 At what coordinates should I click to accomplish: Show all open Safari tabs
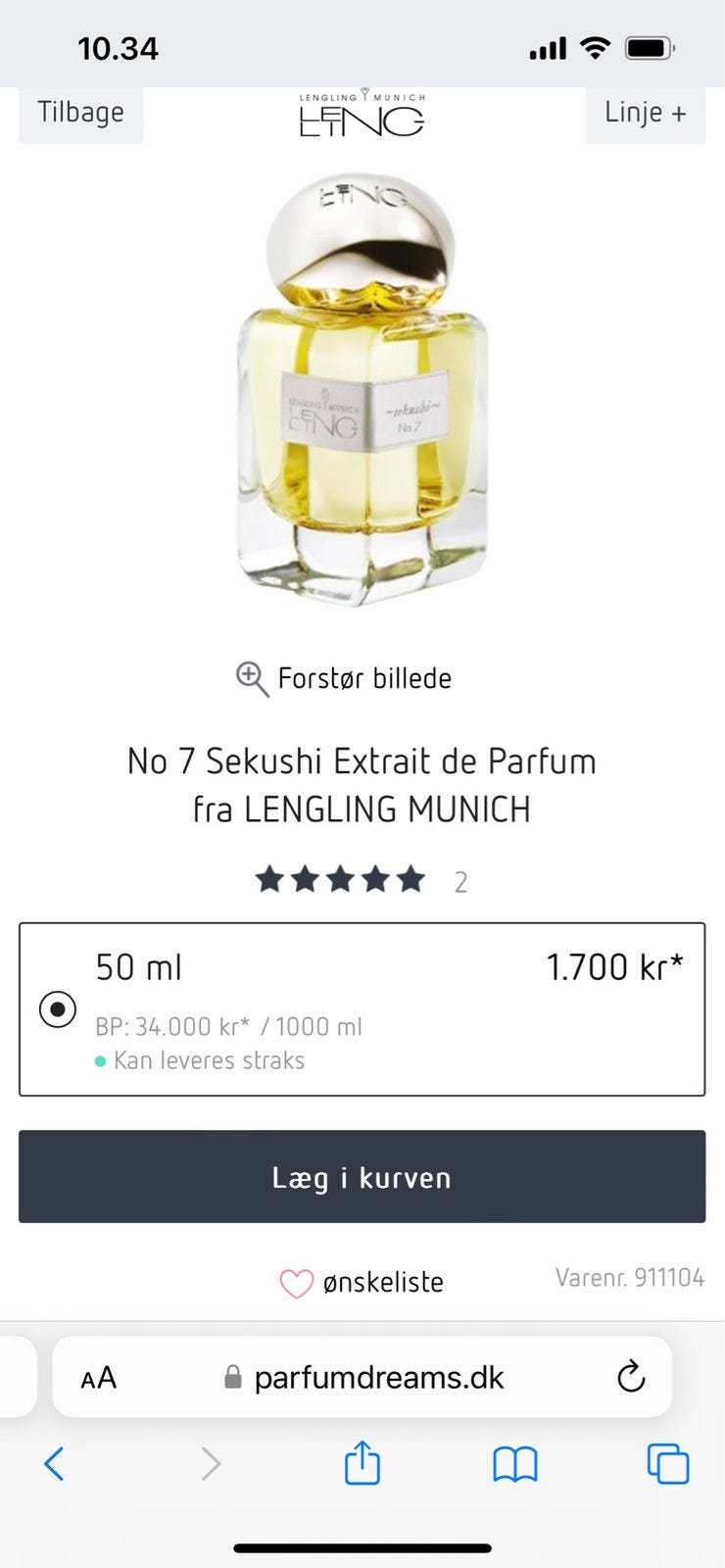pyautogui.click(x=668, y=1464)
